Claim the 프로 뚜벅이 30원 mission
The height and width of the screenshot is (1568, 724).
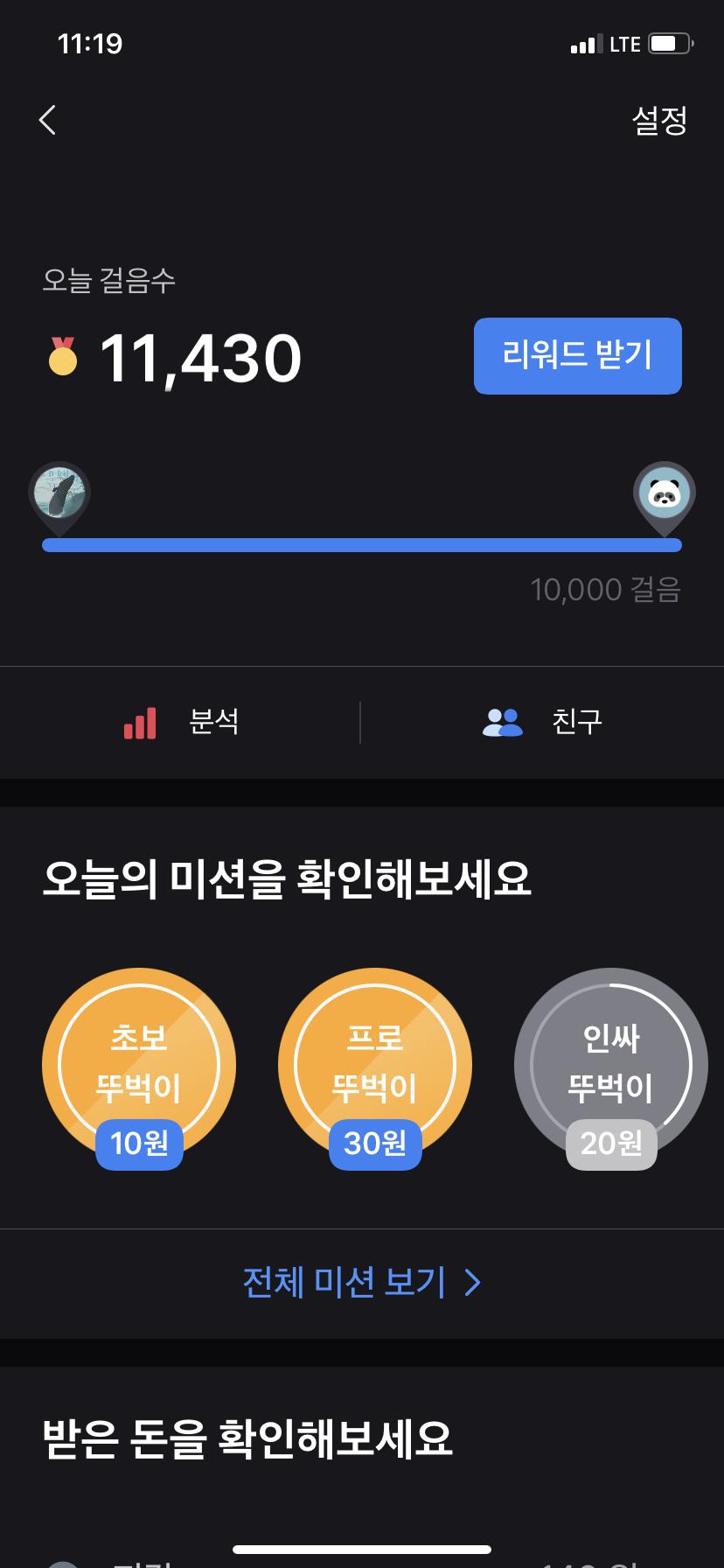[375, 1066]
